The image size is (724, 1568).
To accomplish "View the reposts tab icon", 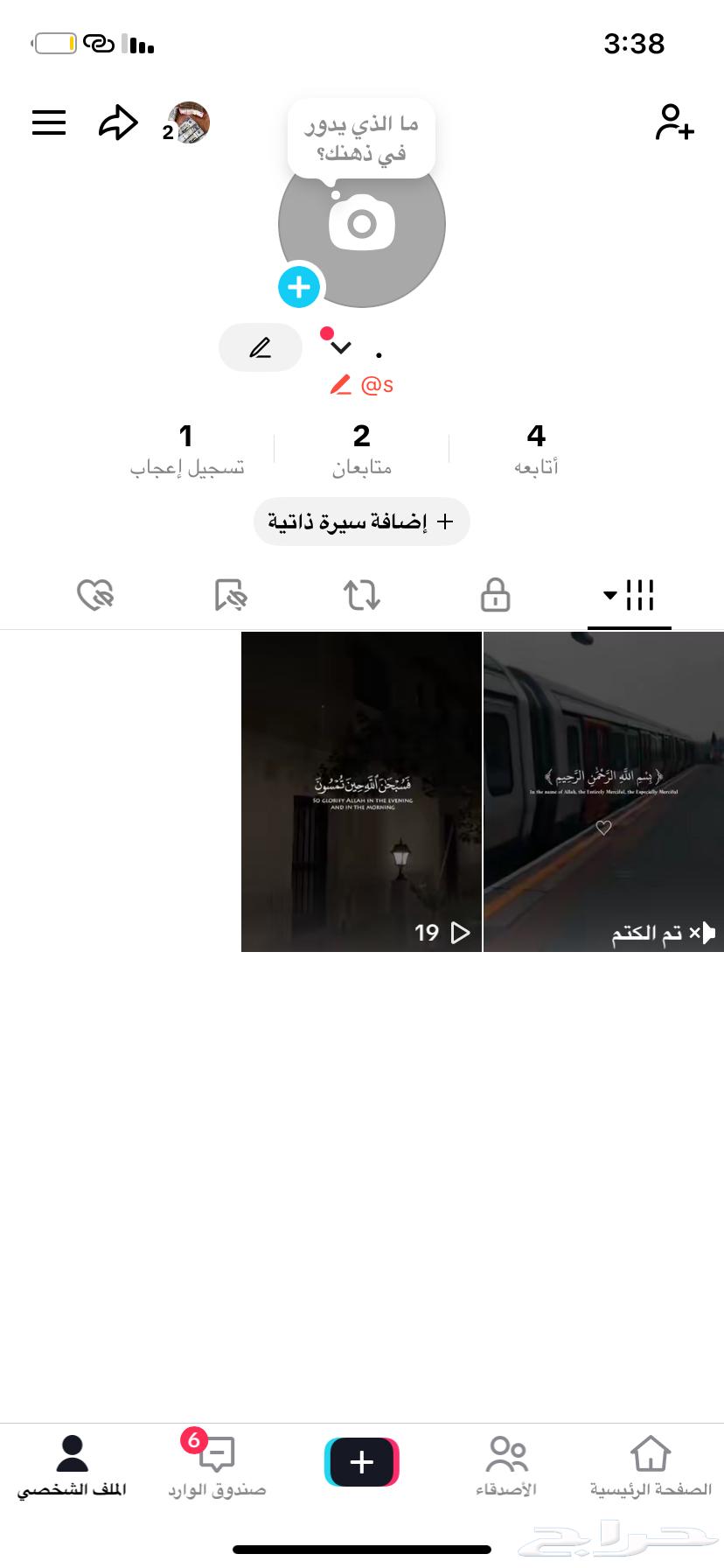I will point(362,595).
